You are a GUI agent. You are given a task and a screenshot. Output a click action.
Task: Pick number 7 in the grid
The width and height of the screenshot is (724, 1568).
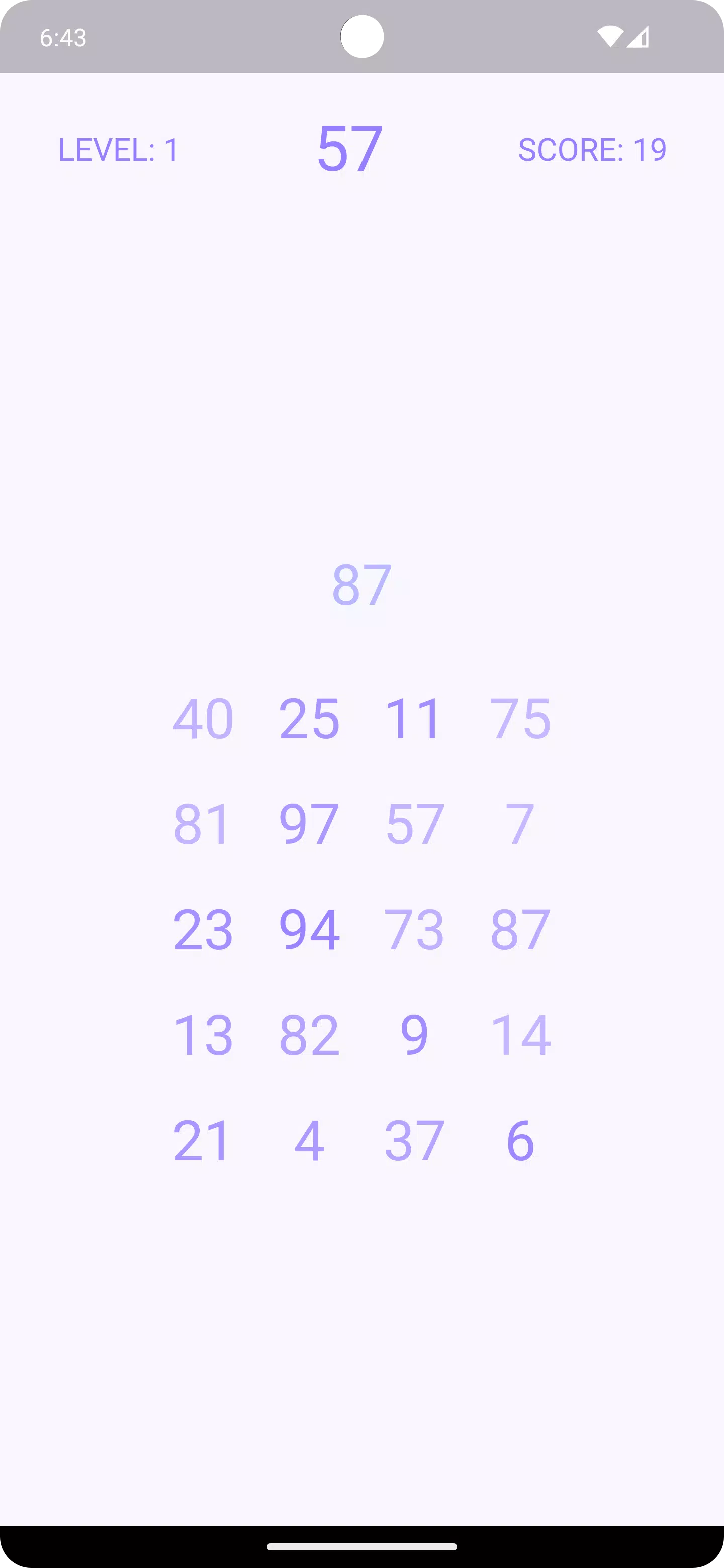point(520,824)
